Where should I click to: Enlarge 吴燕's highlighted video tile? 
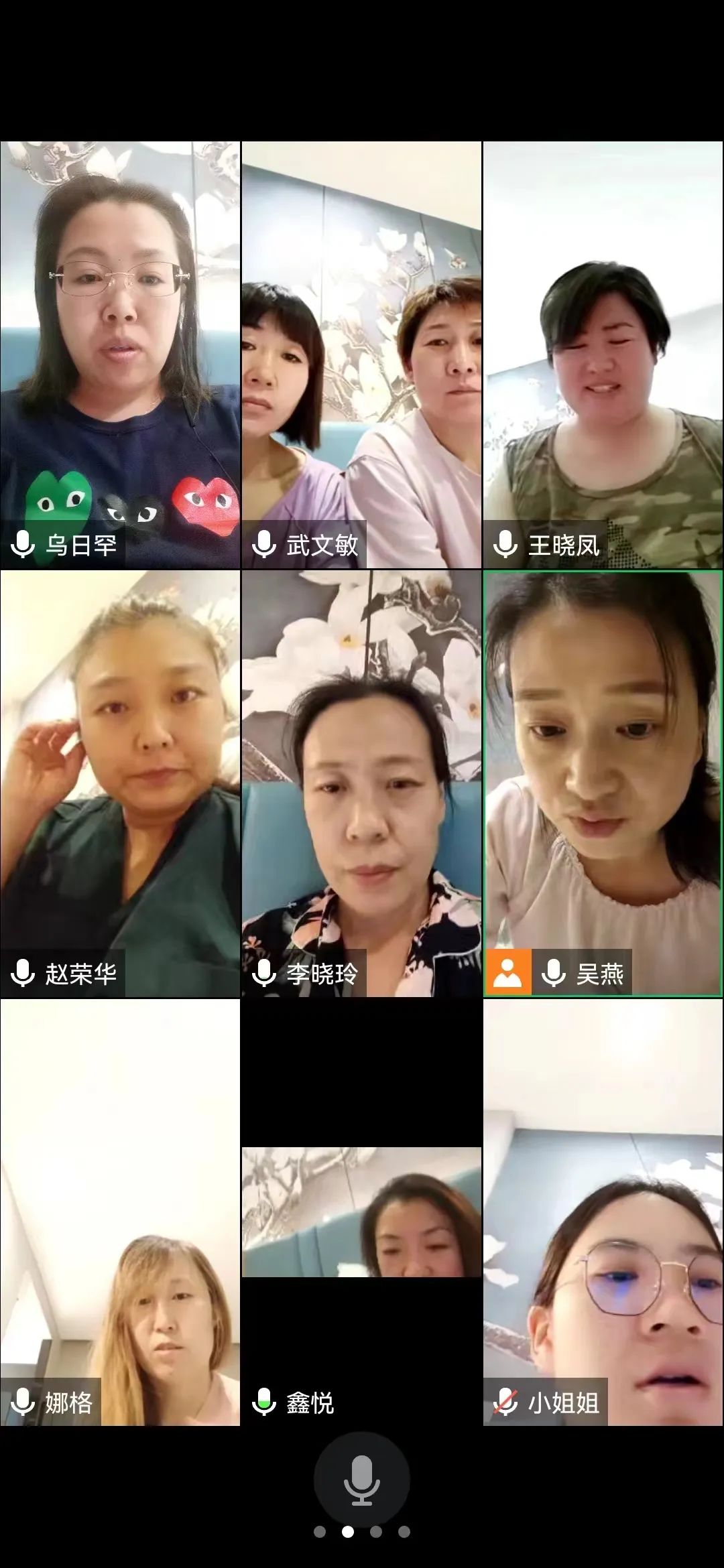pos(603,783)
